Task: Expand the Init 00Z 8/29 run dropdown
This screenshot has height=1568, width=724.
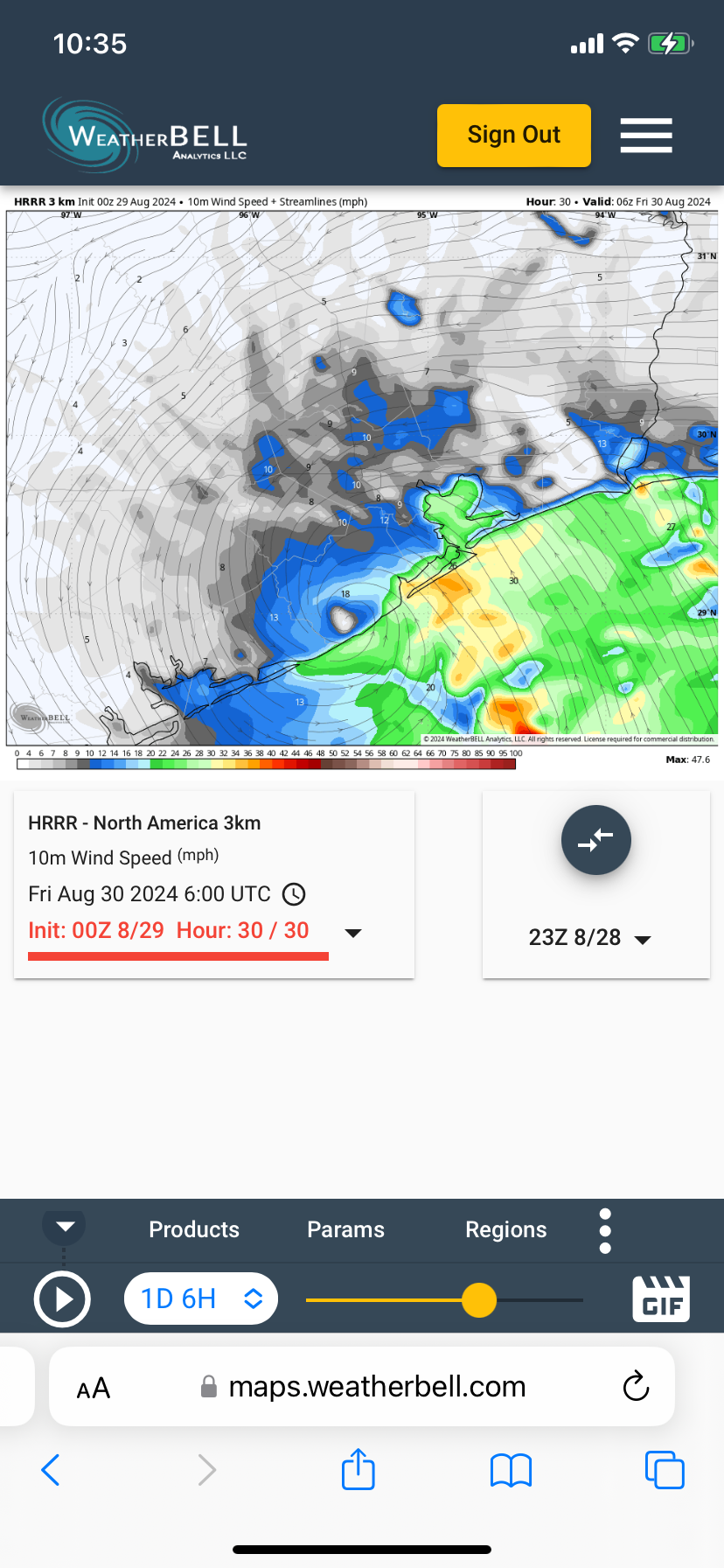Action: (353, 933)
